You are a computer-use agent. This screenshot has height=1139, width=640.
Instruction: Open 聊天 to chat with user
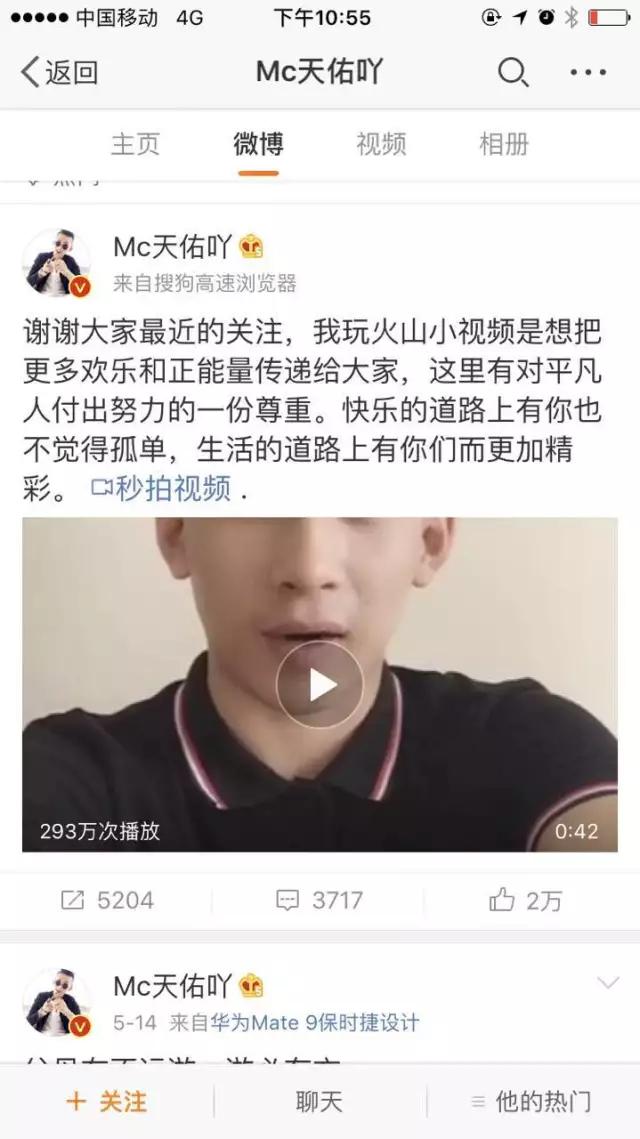tap(320, 1102)
